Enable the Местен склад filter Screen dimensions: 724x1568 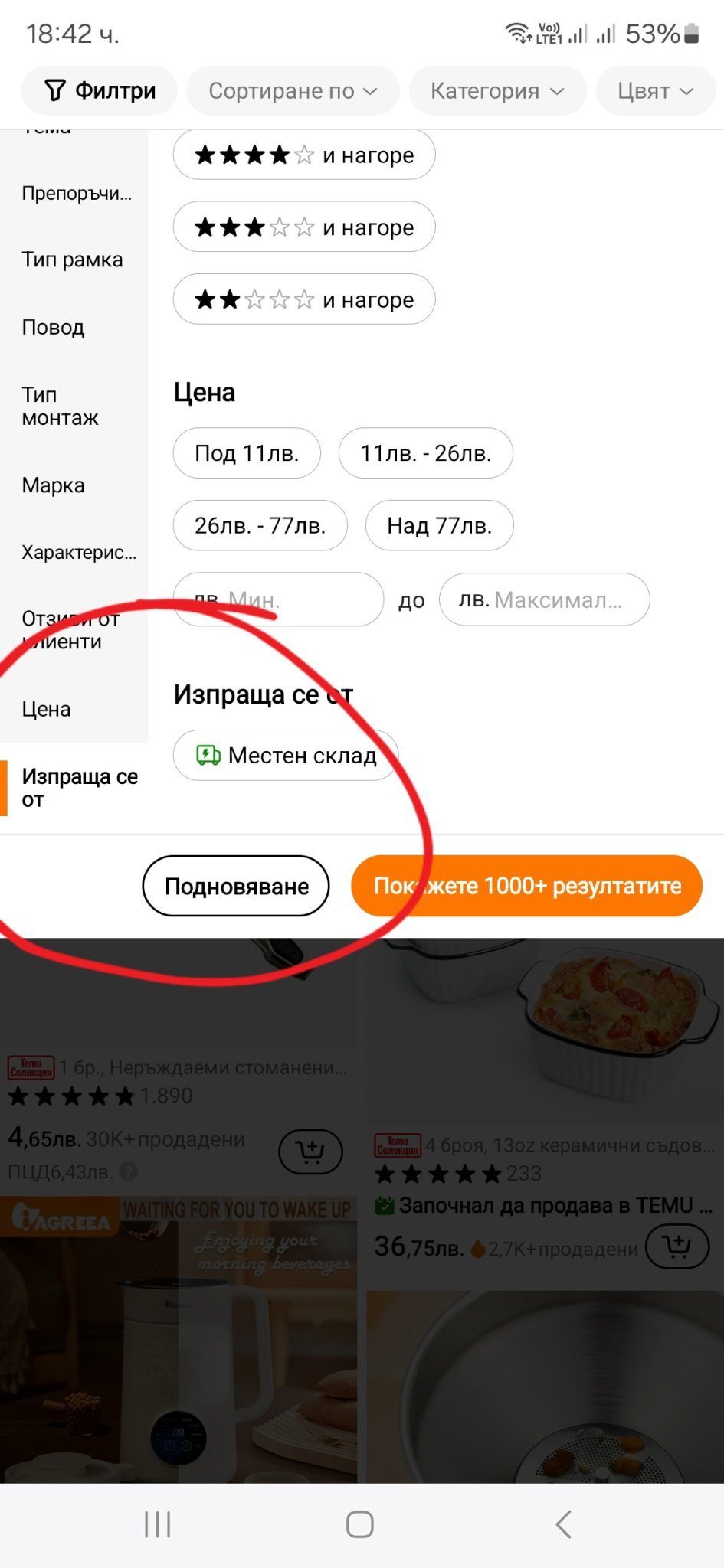point(286,756)
